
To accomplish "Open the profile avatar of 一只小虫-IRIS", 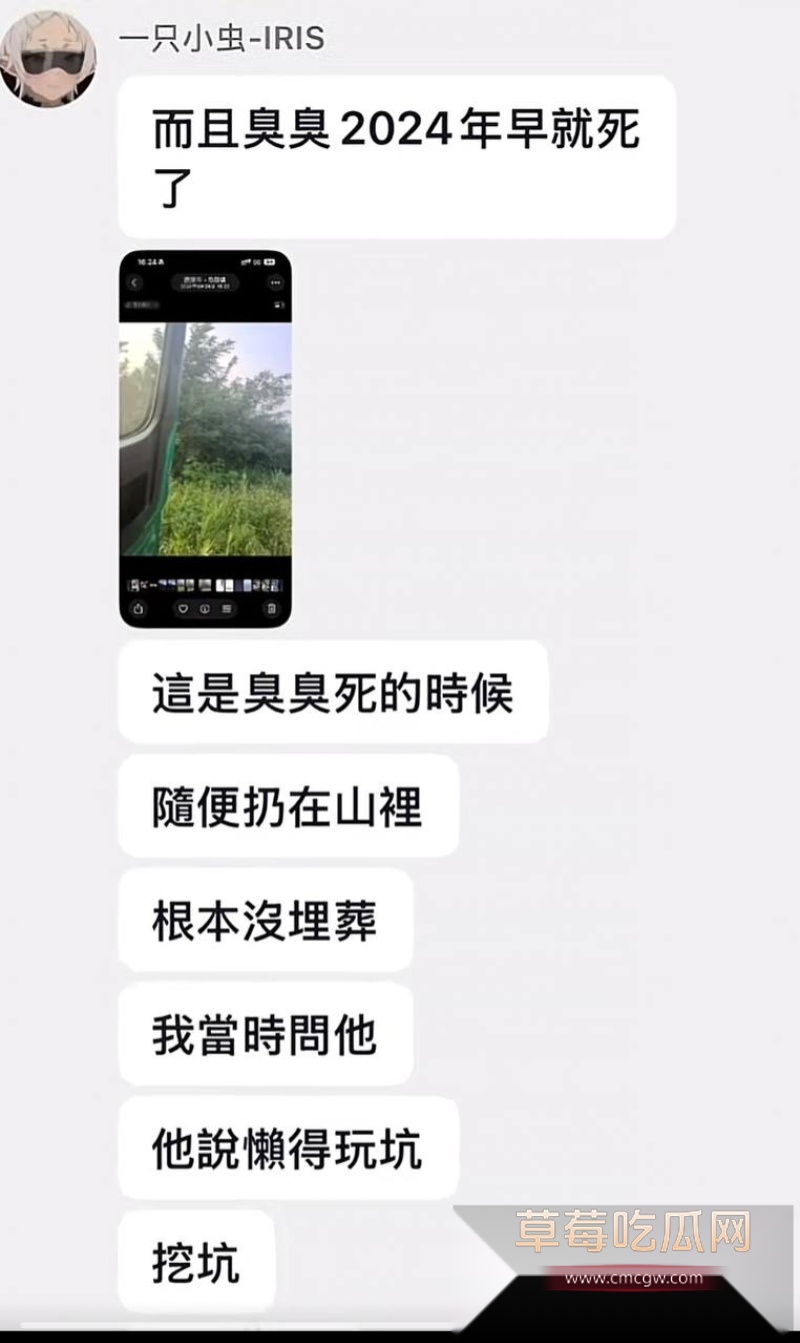I will click(47, 57).
